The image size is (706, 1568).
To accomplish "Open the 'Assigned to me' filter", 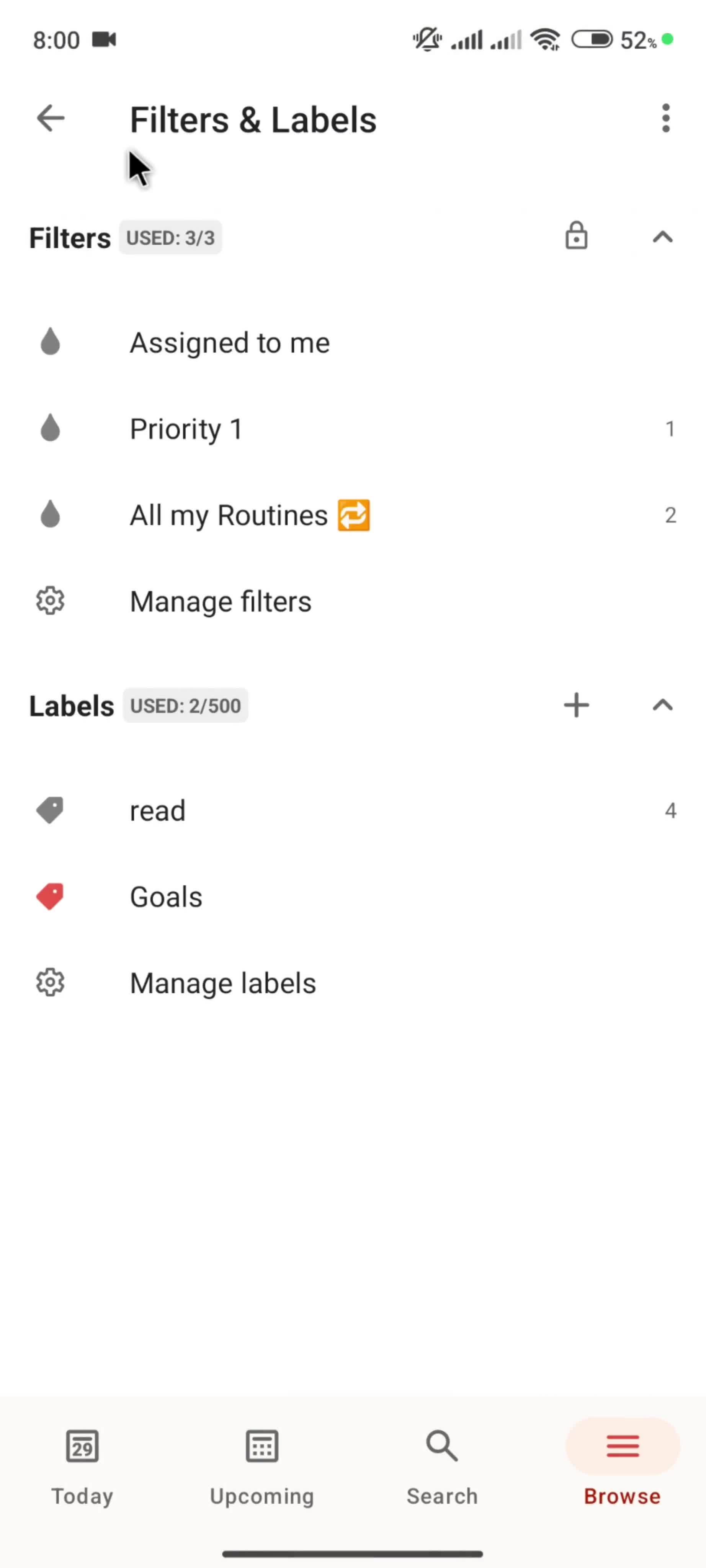I will [x=229, y=342].
